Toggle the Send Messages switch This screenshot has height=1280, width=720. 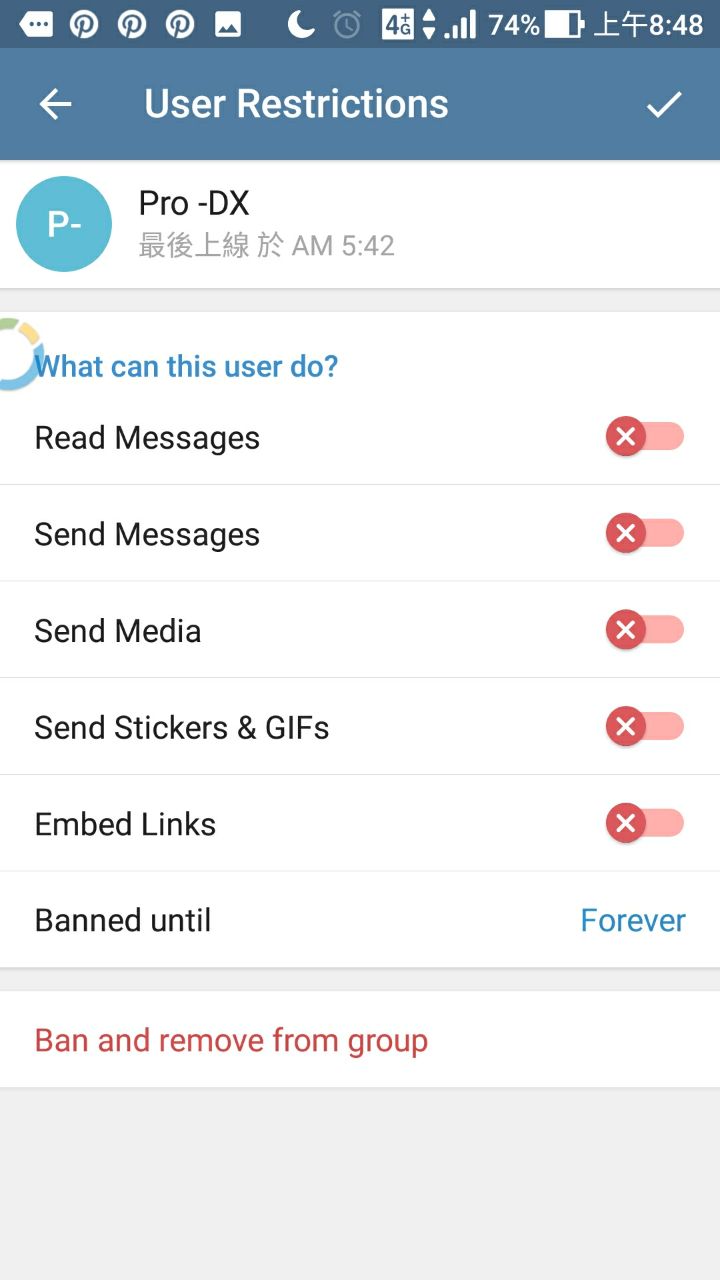click(x=644, y=534)
